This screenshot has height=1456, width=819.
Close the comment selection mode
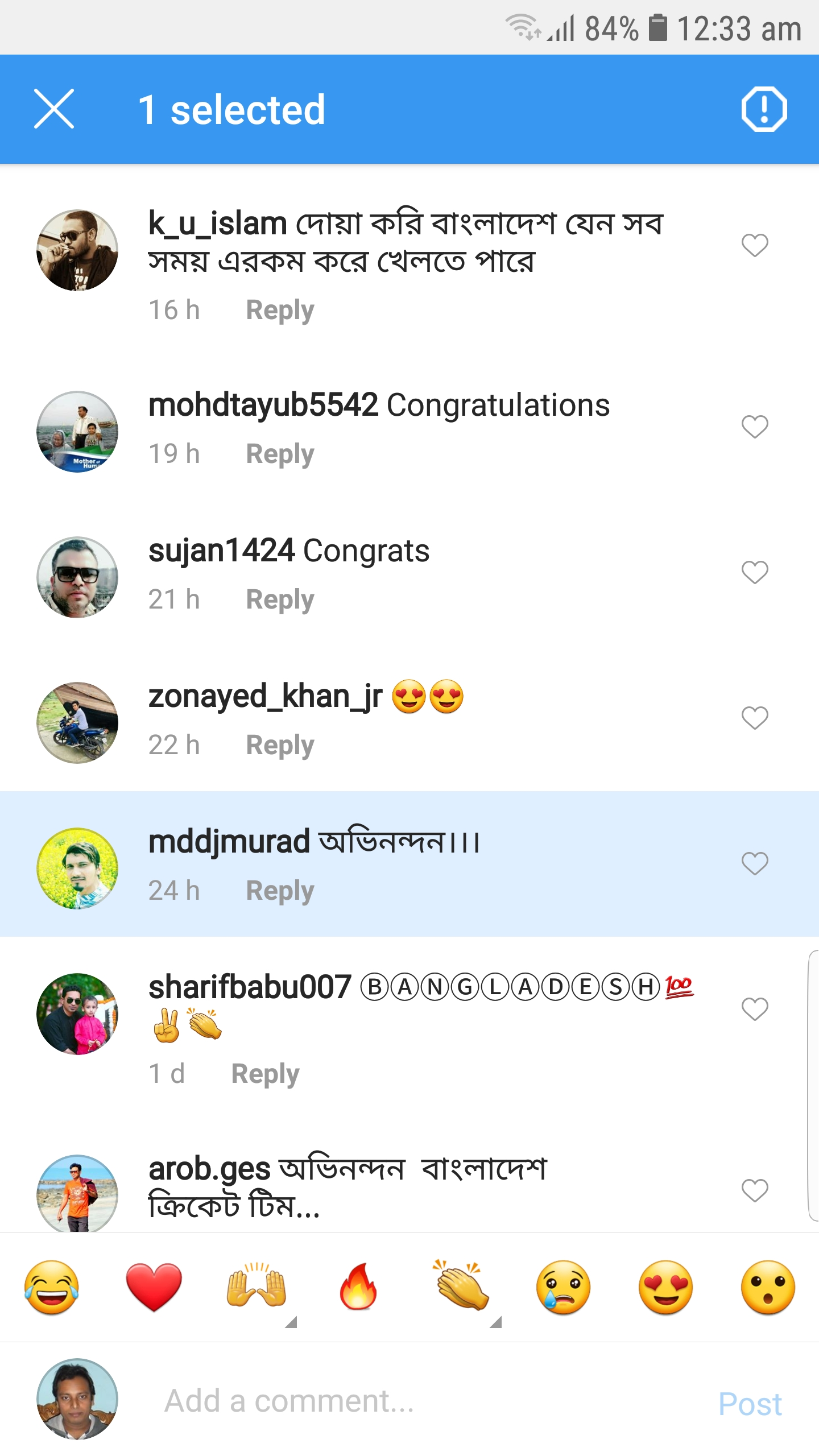pyautogui.click(x=54, y=109)
